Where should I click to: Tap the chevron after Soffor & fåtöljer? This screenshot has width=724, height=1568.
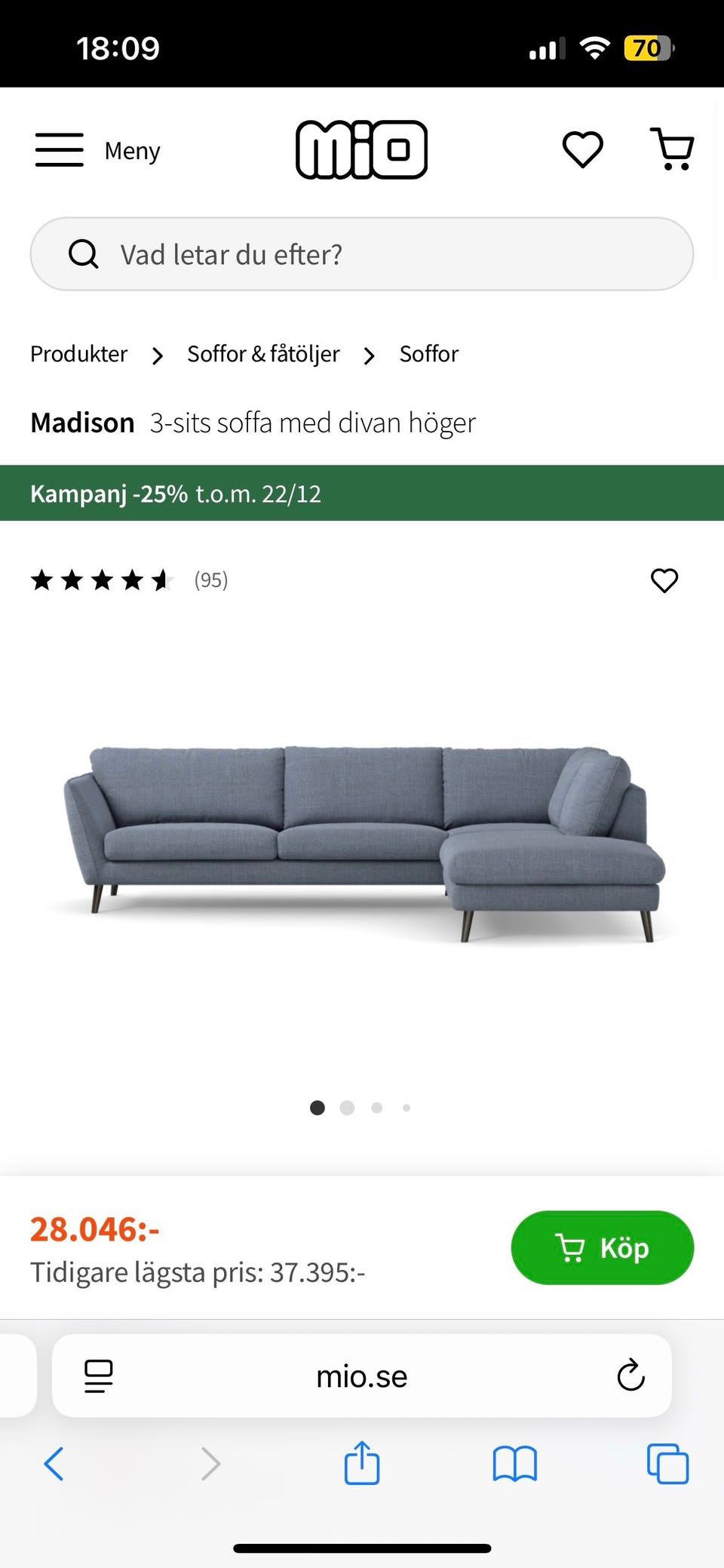[369, 355]
